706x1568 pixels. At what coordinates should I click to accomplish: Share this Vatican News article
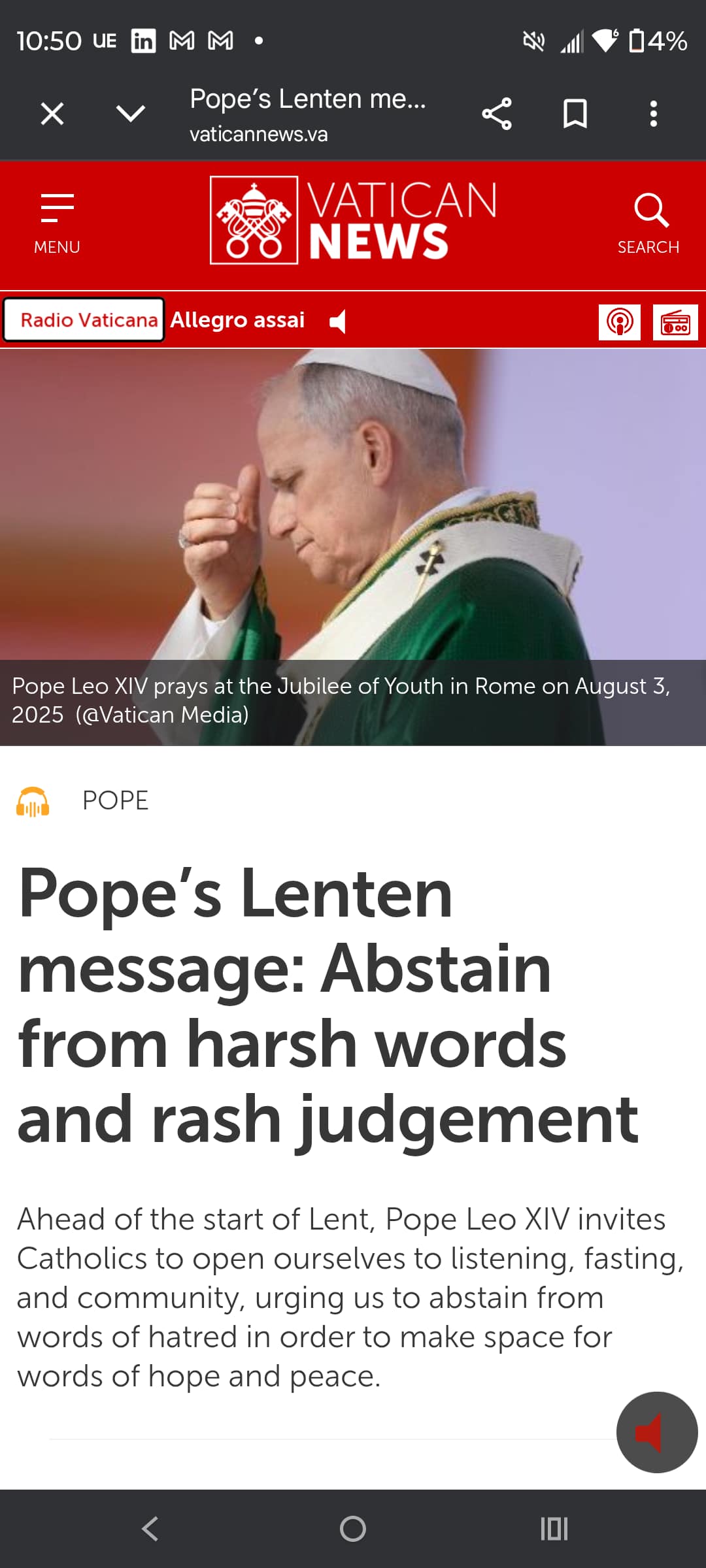pyautogui.click(x=497, y=114)
